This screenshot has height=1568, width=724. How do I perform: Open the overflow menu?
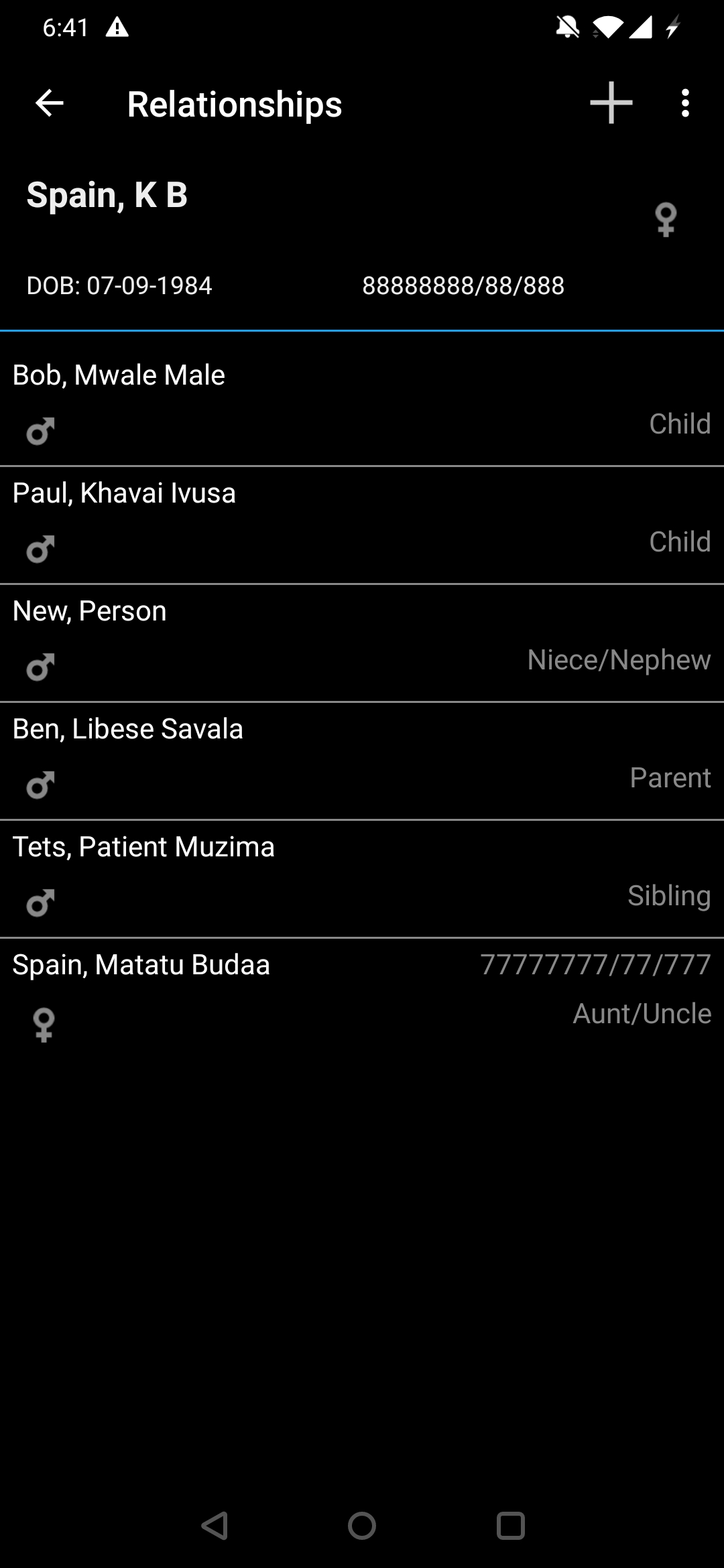point(684,103)
